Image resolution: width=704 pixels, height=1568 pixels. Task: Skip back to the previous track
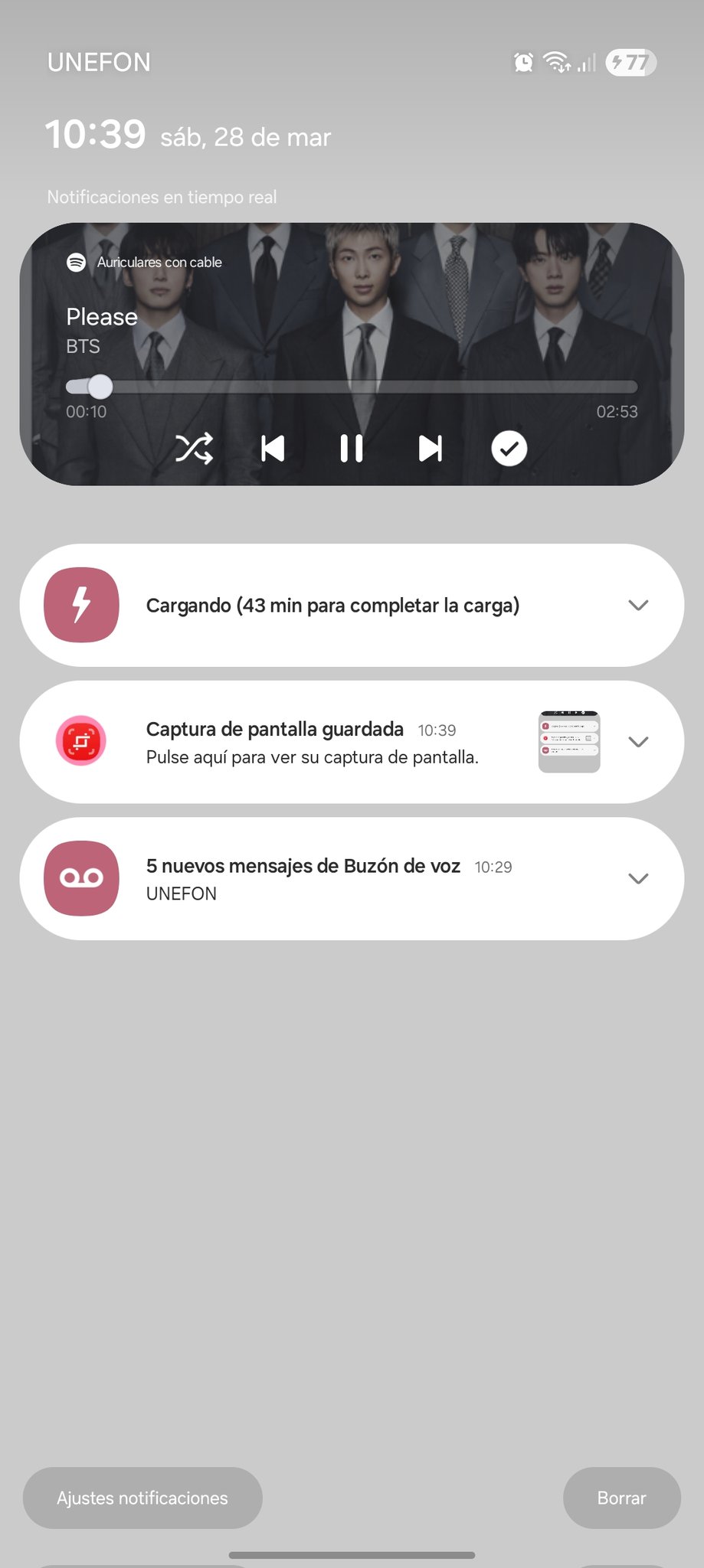(x=273, y=449)
